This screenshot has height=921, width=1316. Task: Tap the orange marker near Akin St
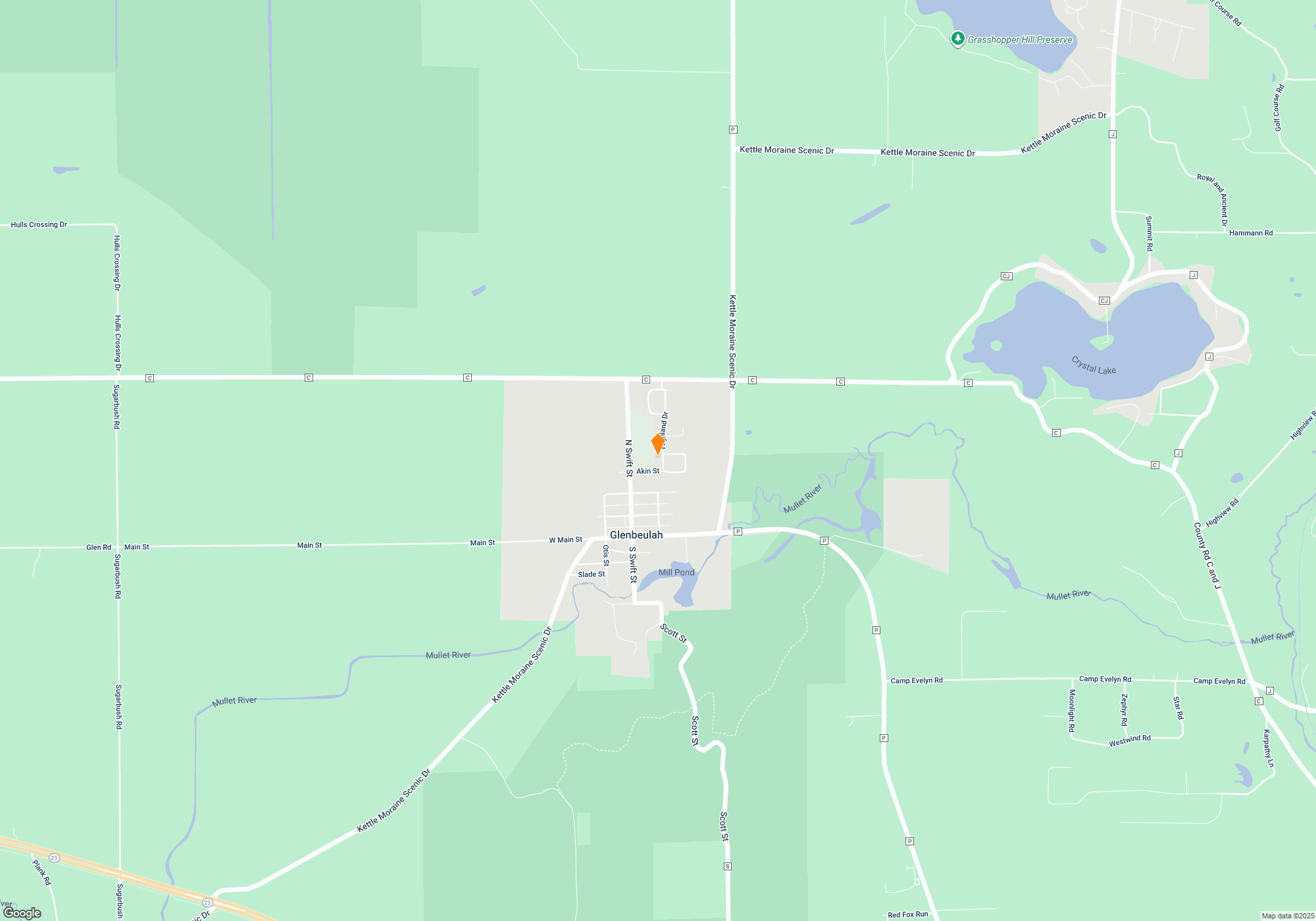click(657, 444)
